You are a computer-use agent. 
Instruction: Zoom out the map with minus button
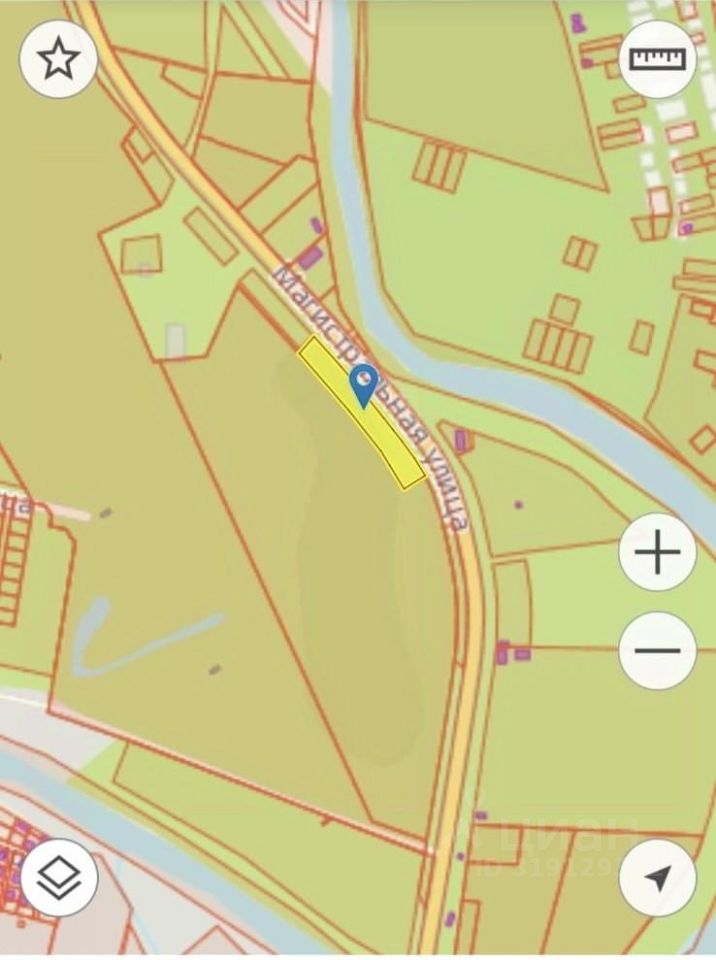657,651
